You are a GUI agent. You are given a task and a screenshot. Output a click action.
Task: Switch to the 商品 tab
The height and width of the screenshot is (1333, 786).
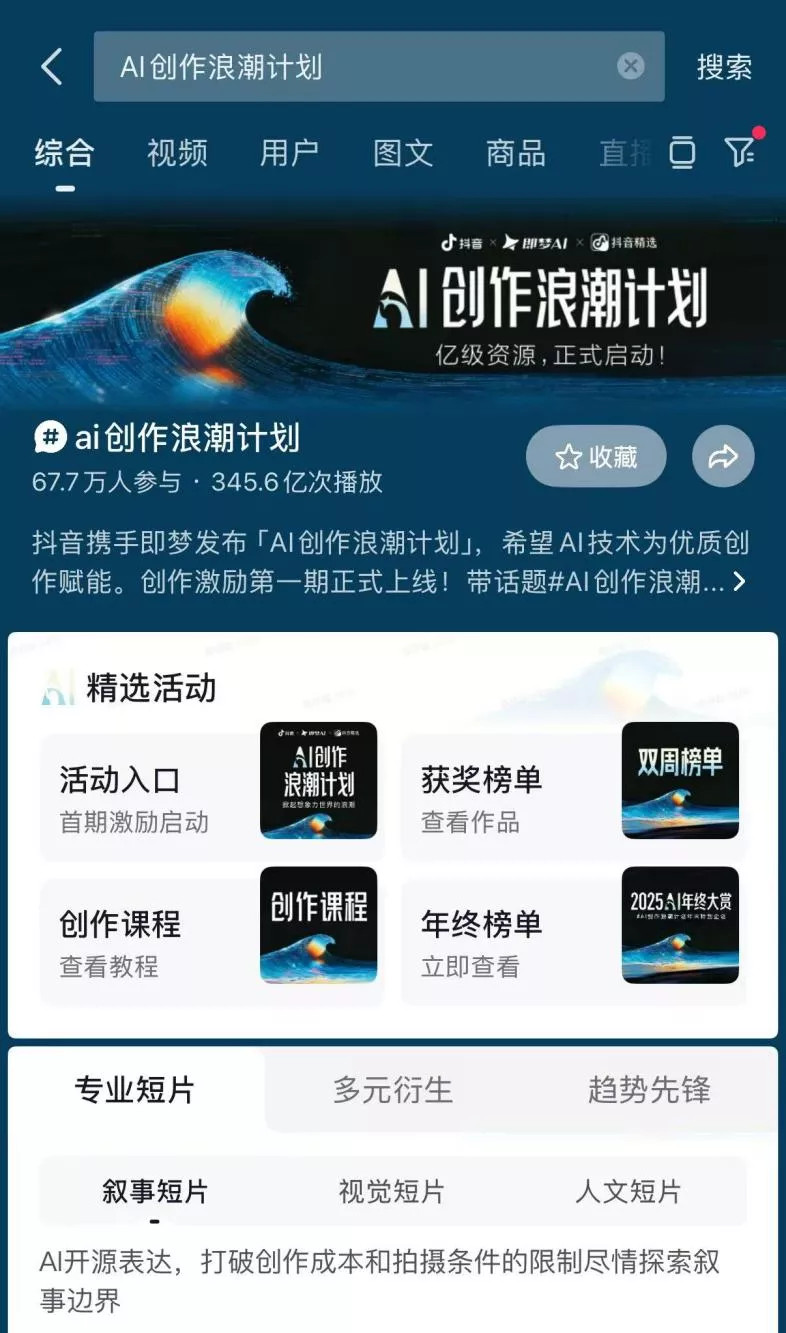click(x=516, y=153)
